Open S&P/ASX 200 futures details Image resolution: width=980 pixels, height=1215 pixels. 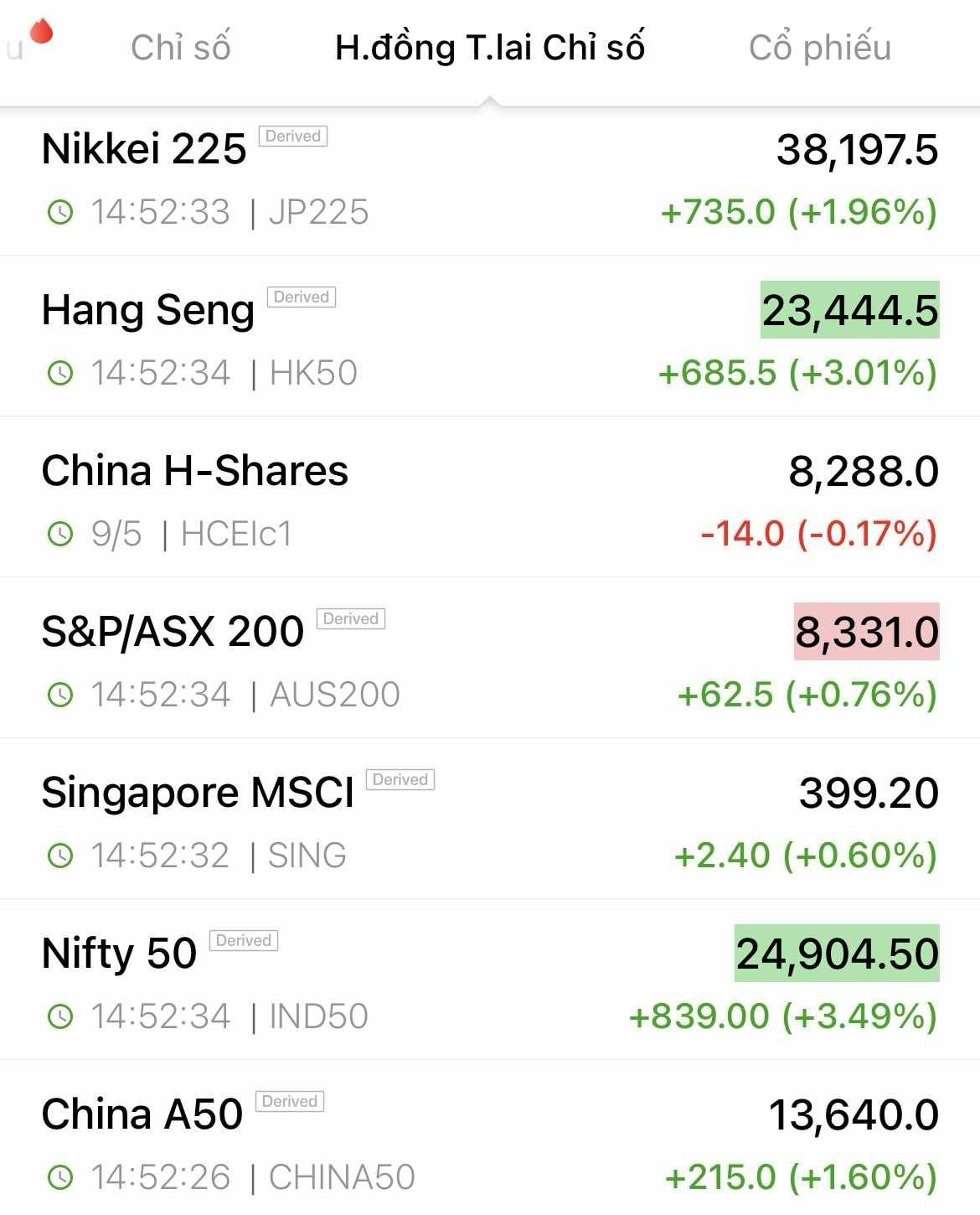[x=173, y=633]
